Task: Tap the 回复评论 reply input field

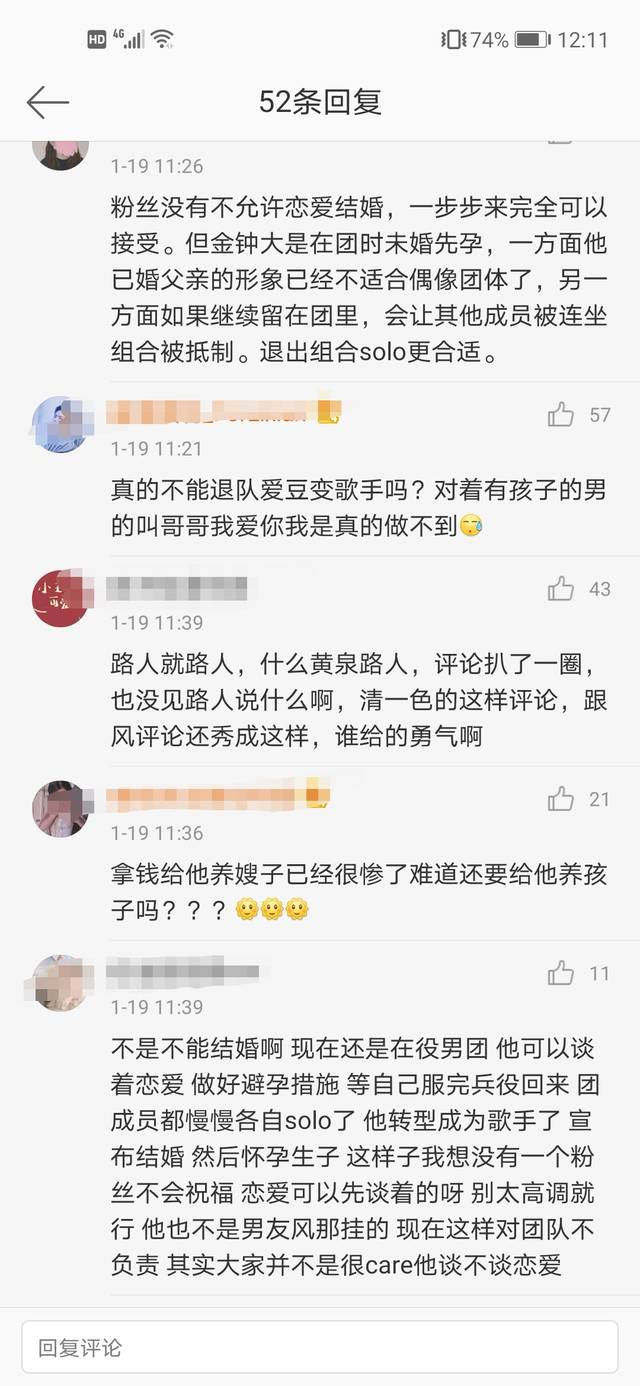Action: point(320,1347)
